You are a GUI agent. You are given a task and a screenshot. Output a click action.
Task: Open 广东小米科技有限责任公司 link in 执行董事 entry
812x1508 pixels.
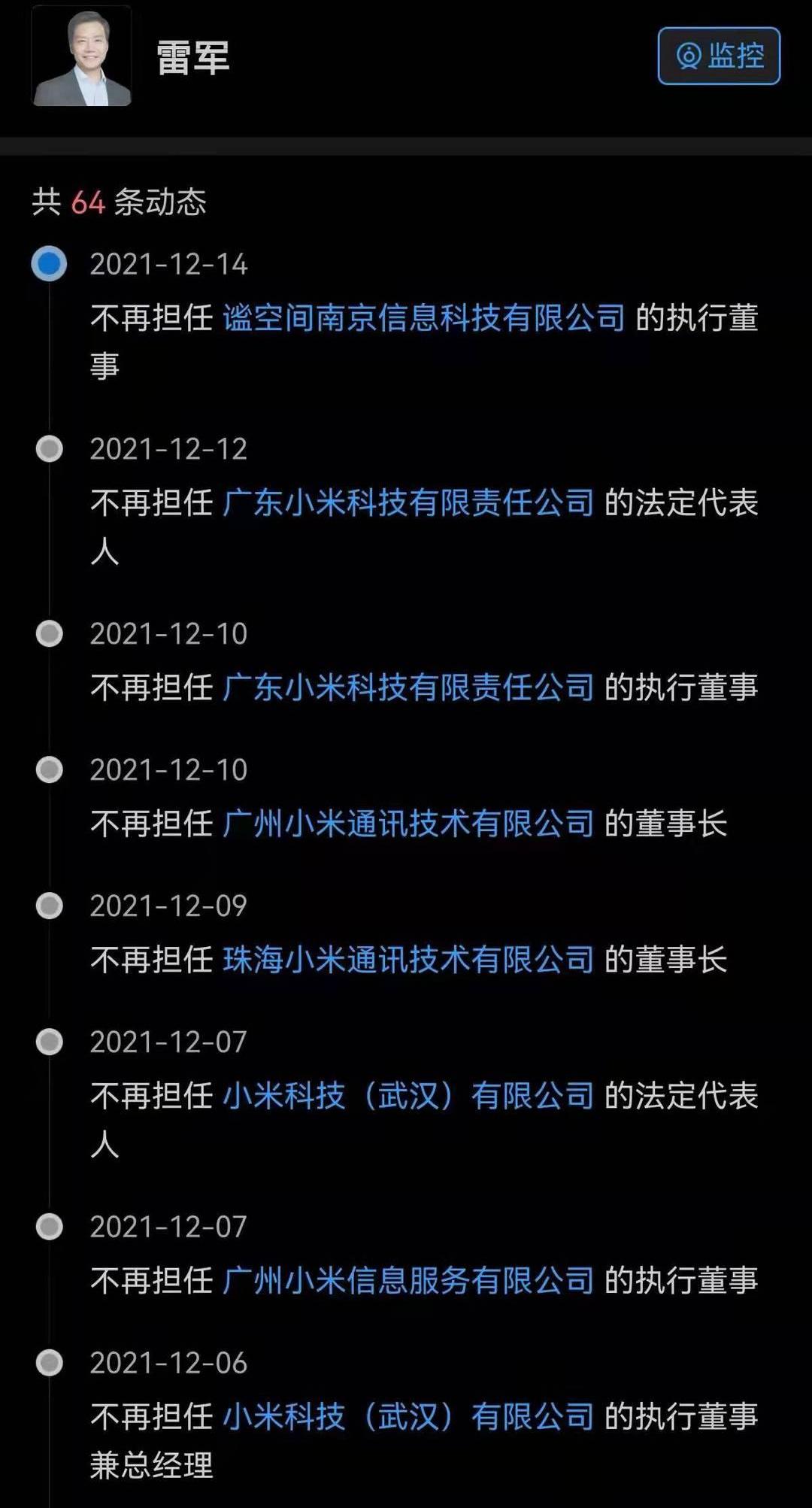click(x=408, y=687)
